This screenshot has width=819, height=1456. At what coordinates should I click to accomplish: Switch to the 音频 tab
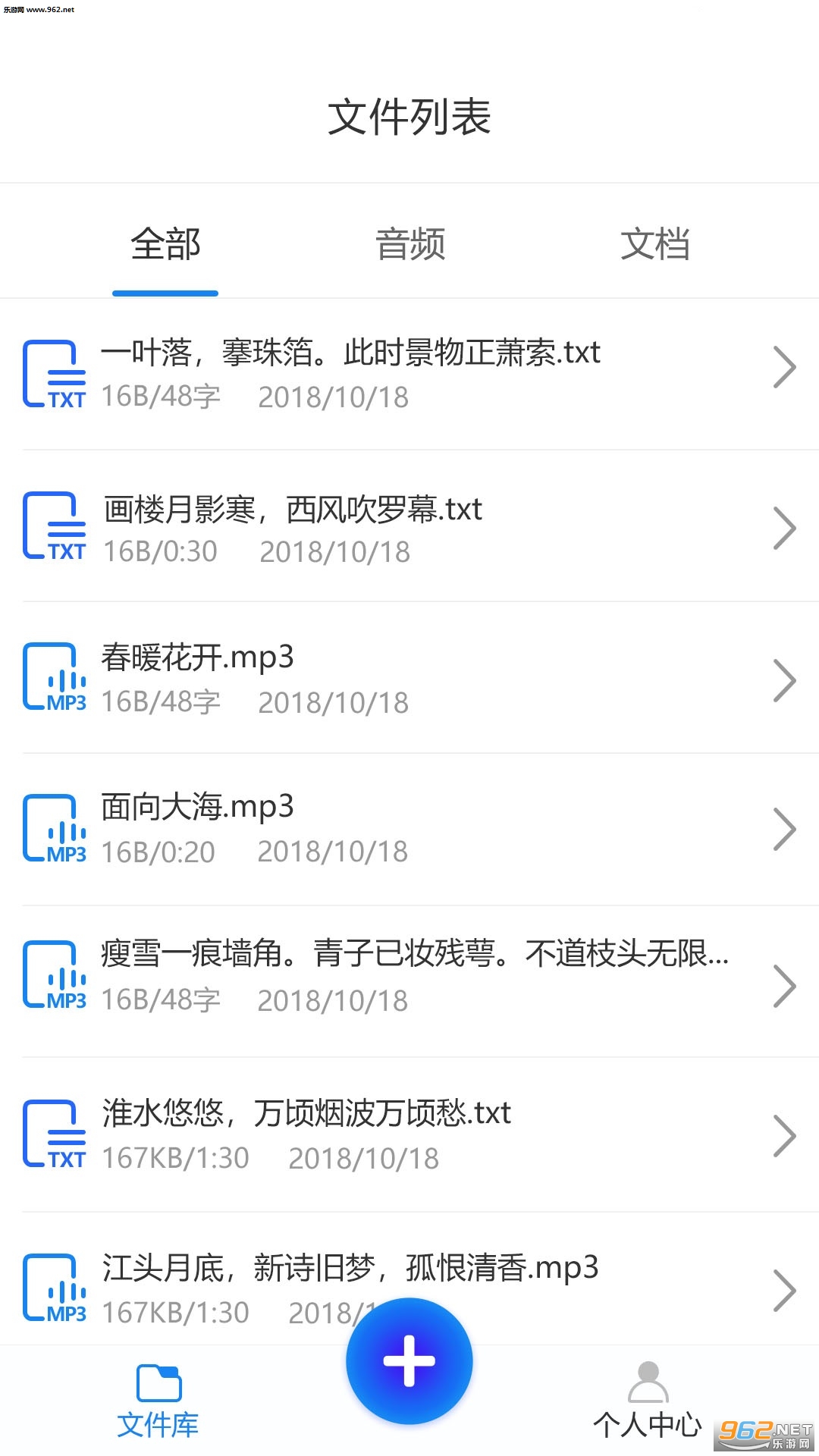(x=409, y=245)
